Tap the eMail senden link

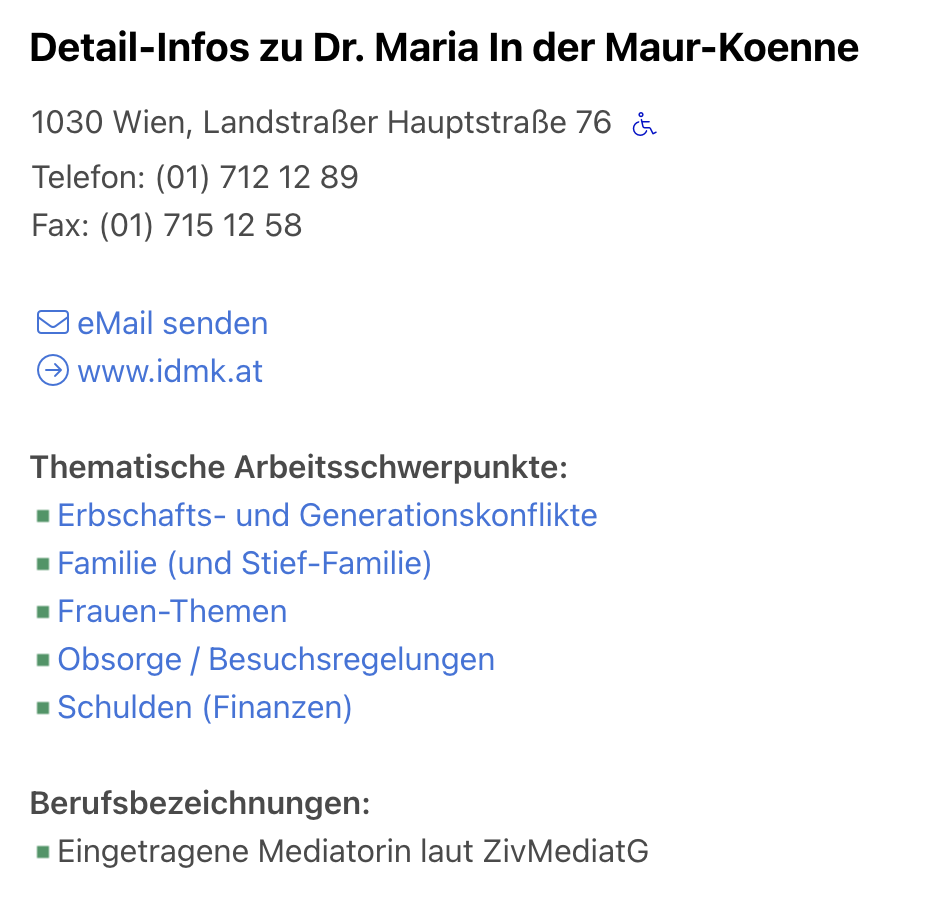pos(172,324)
